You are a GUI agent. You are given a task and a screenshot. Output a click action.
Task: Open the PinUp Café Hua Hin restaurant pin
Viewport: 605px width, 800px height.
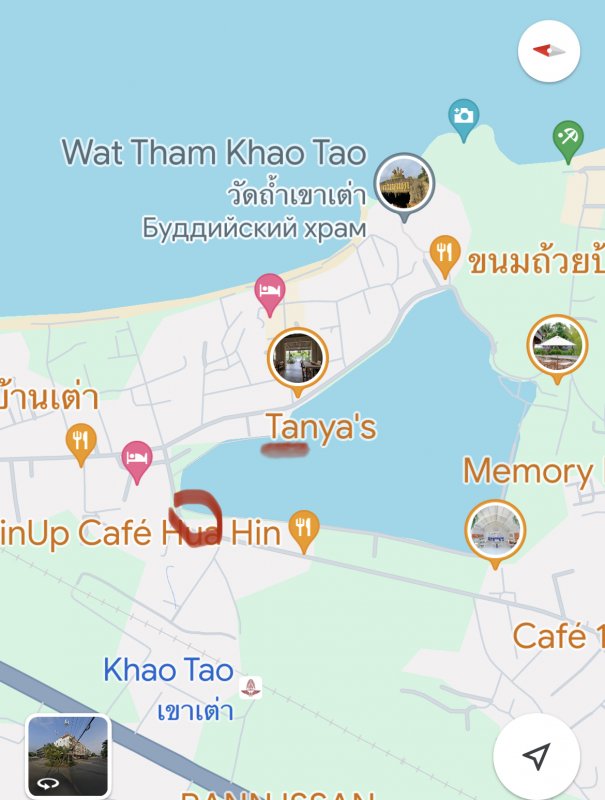pos(304,528)
